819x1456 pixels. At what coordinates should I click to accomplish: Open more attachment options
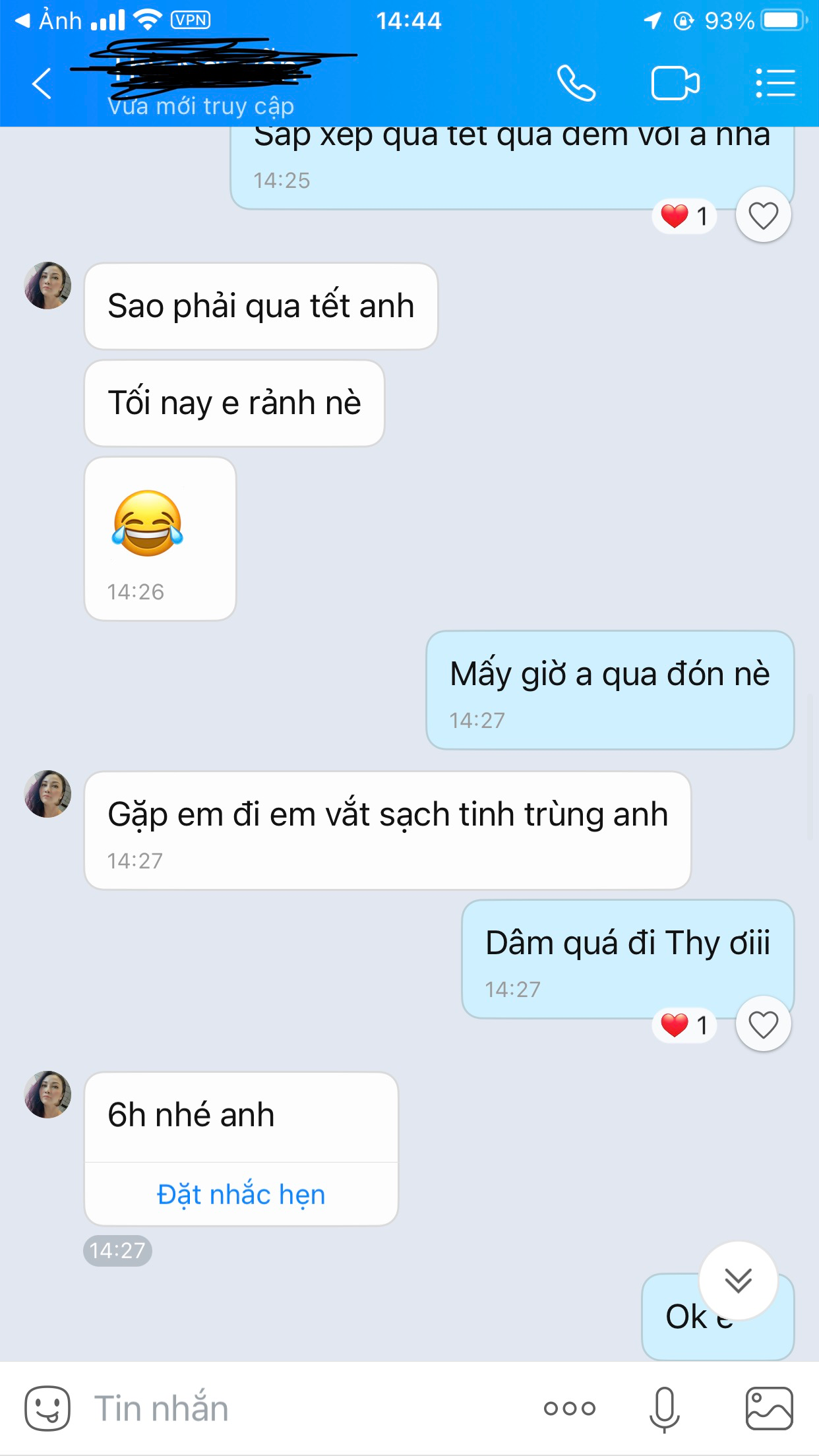[570, 1408]
